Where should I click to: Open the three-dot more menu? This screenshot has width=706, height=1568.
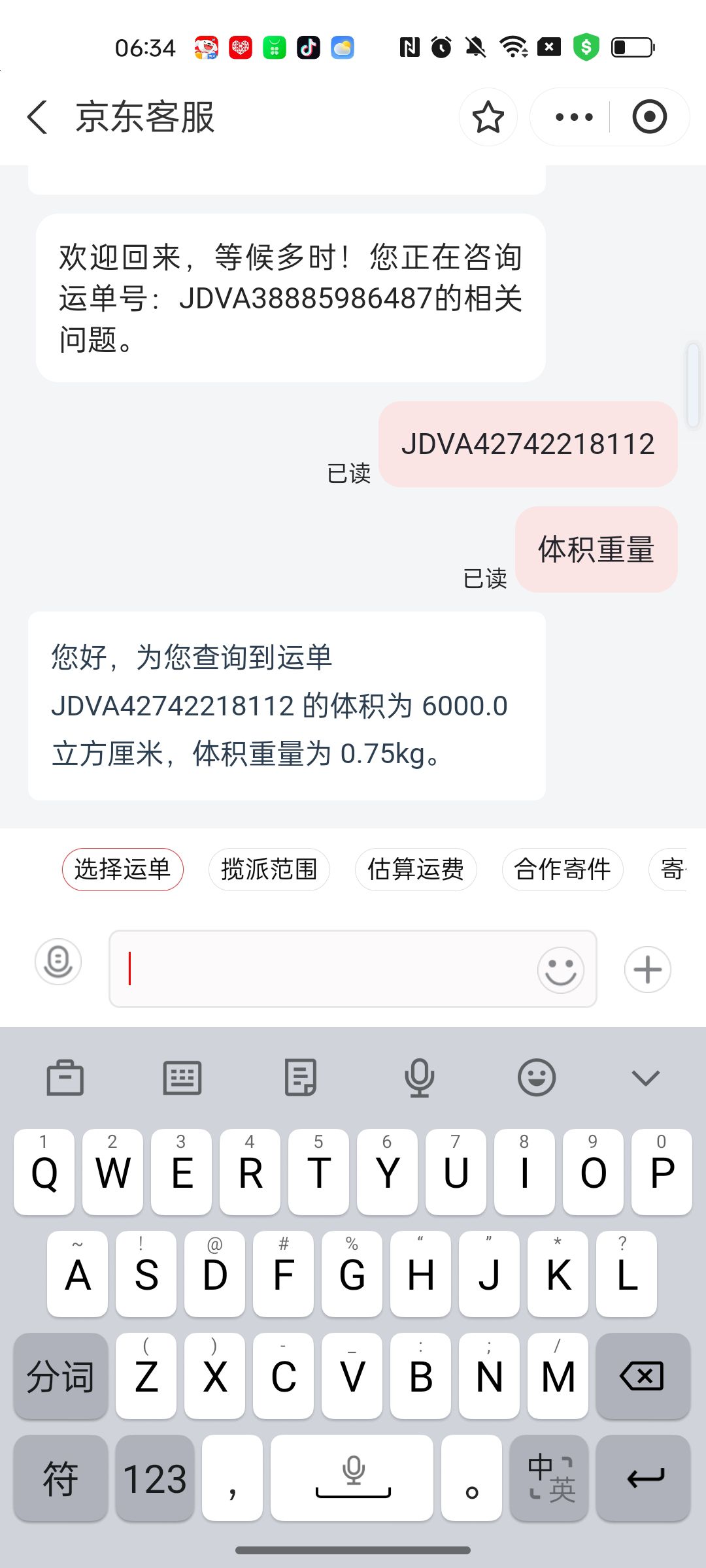pos(573,118)
